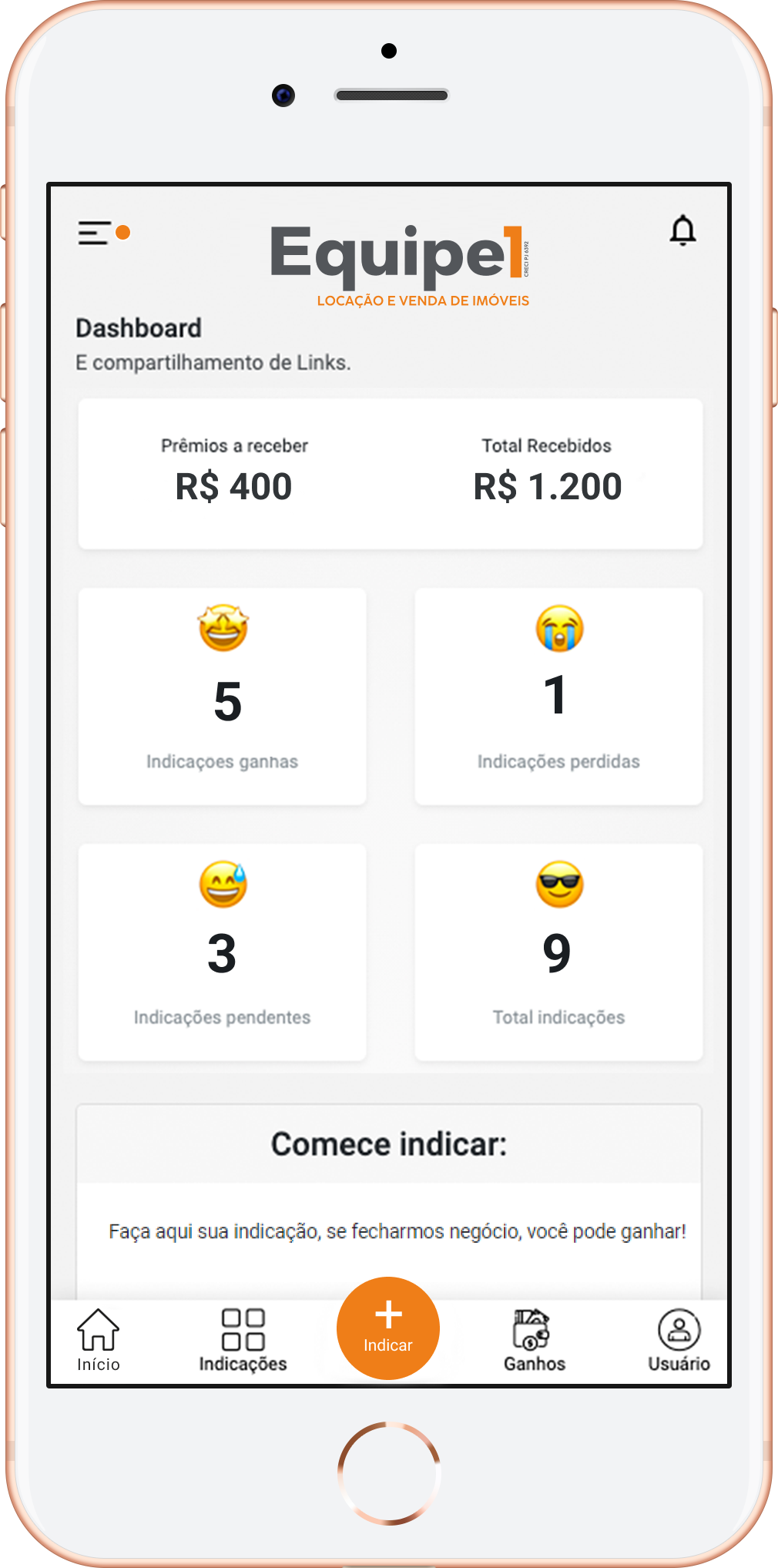
Task: Tap the orange plus Indicar button
Action: pyautogui.click(x=388, y=1327)
